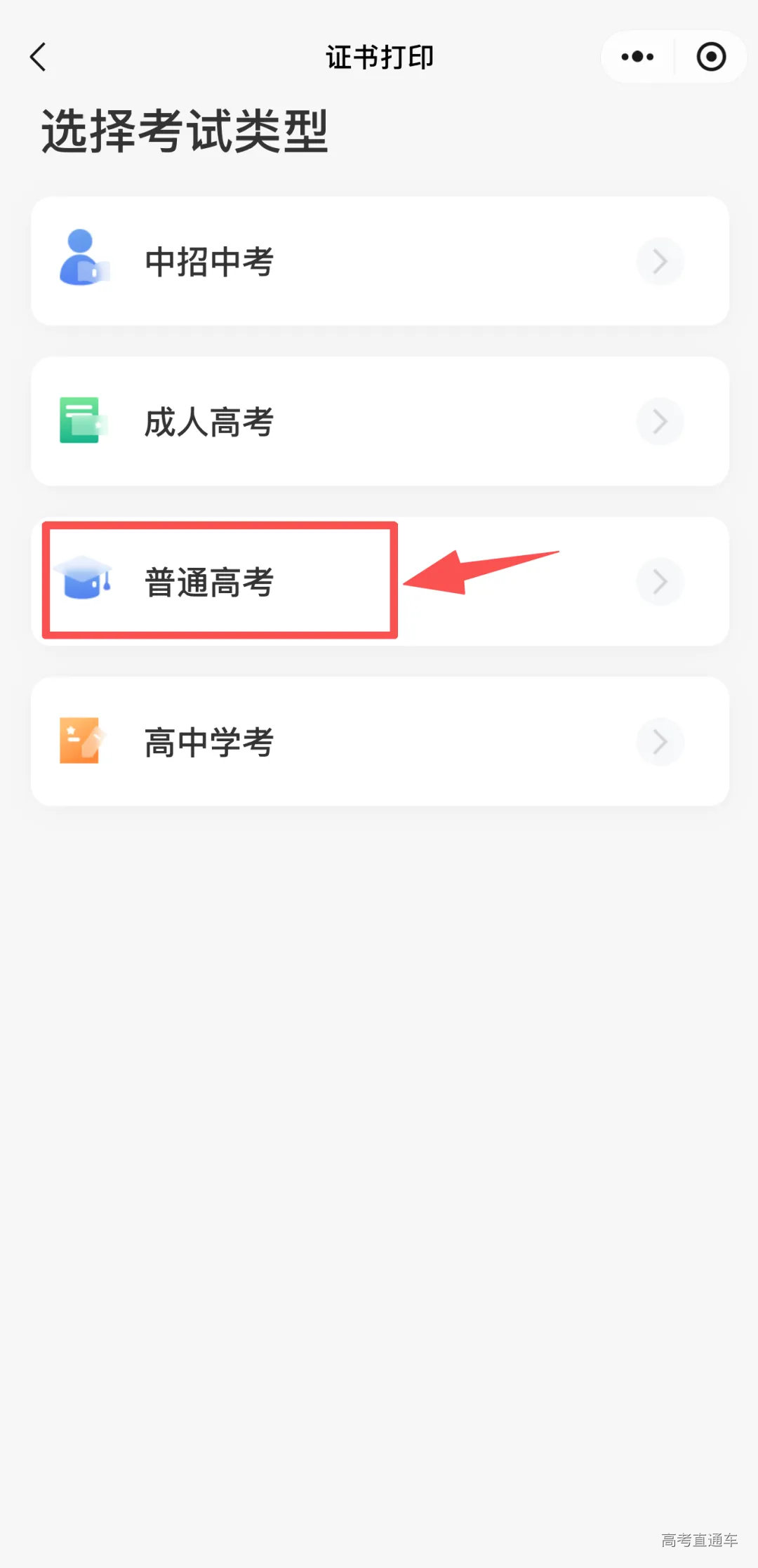Expand the 普通高考 row chevron
This screenshot has width=758, height=1568.
pyautogui.click(x=659, y=581)
